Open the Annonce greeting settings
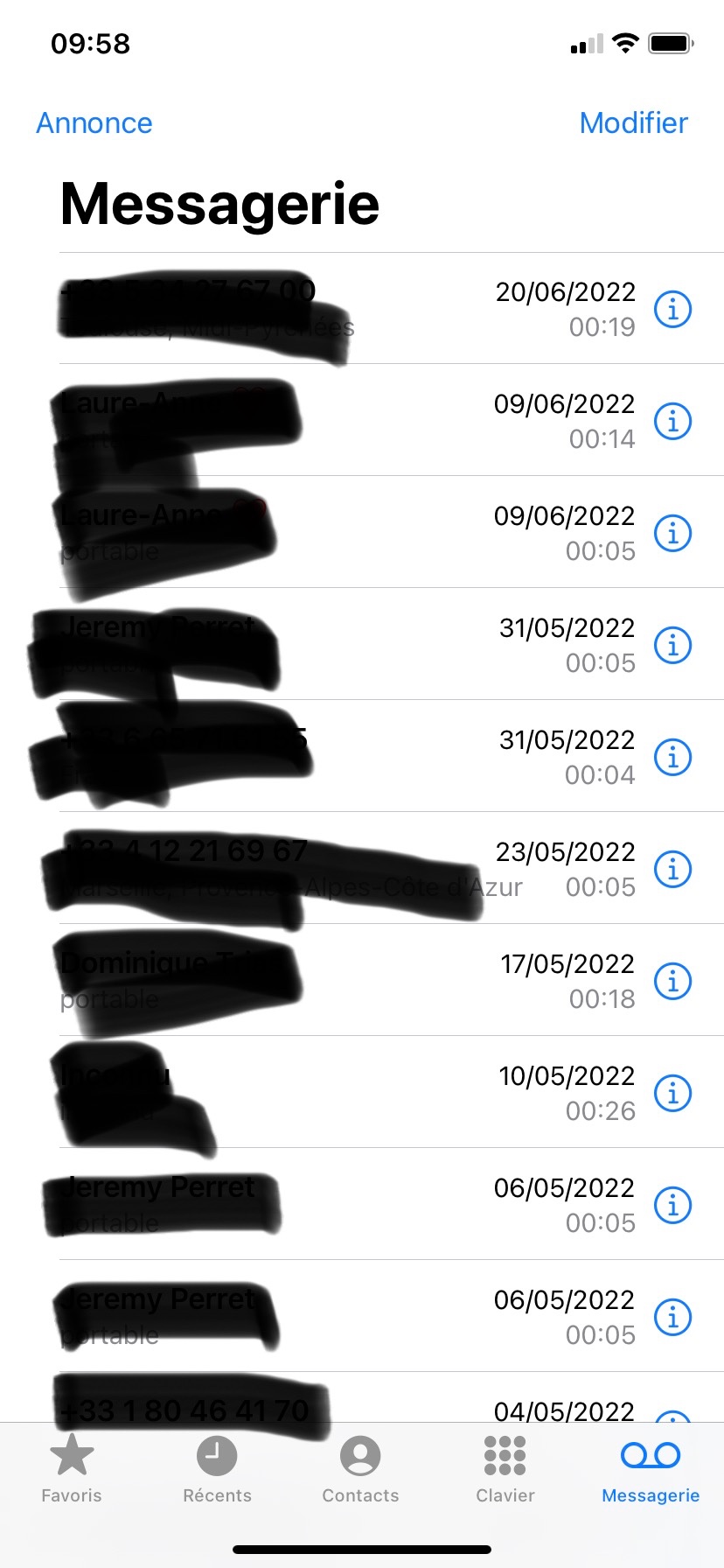The image size is (724, 1568). pyautogui.click(x=94, y=123)
